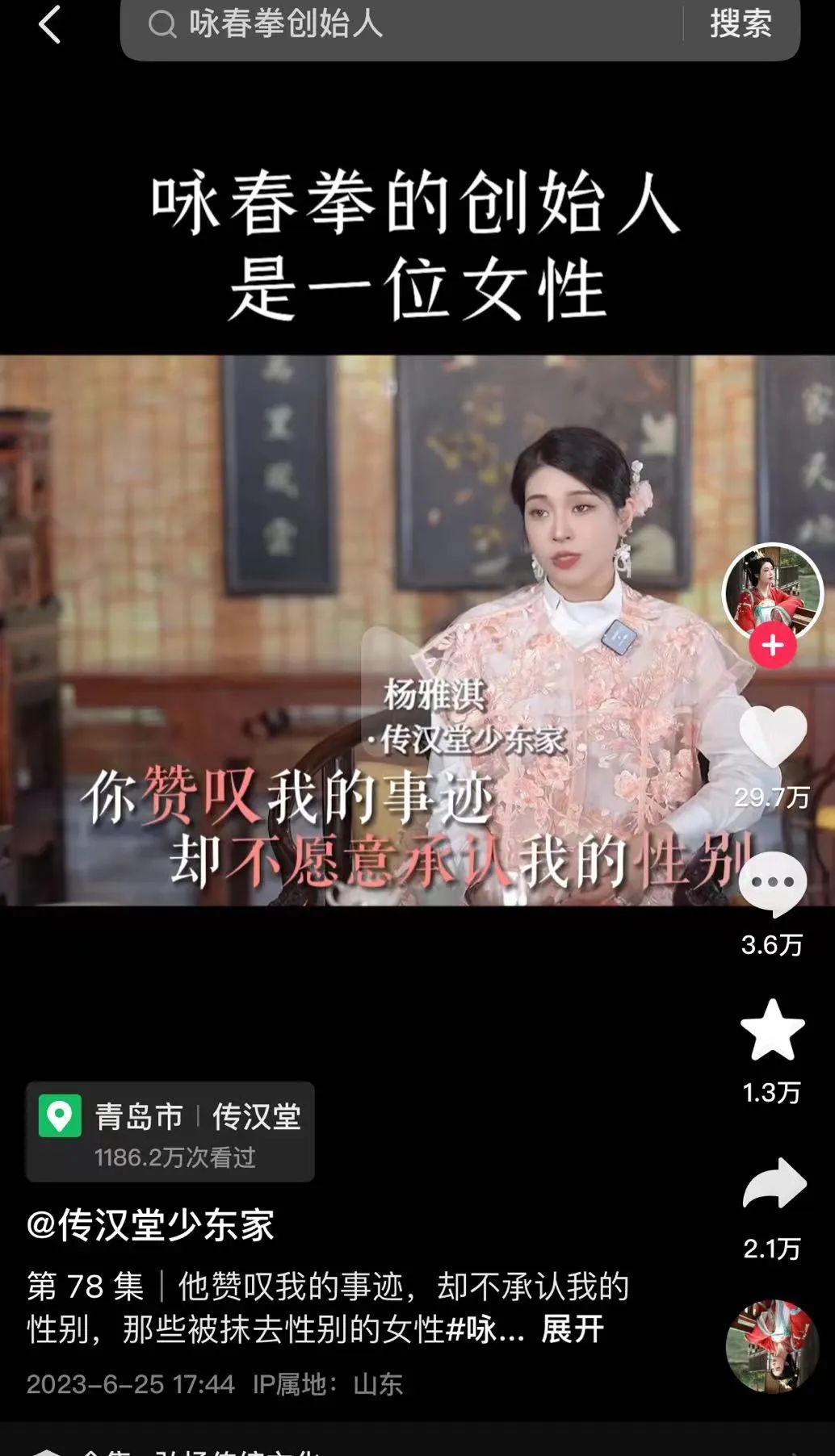Go back using the top-left arrow
The height and width of the screenshot is (1456, 835).
coord(49,24)
